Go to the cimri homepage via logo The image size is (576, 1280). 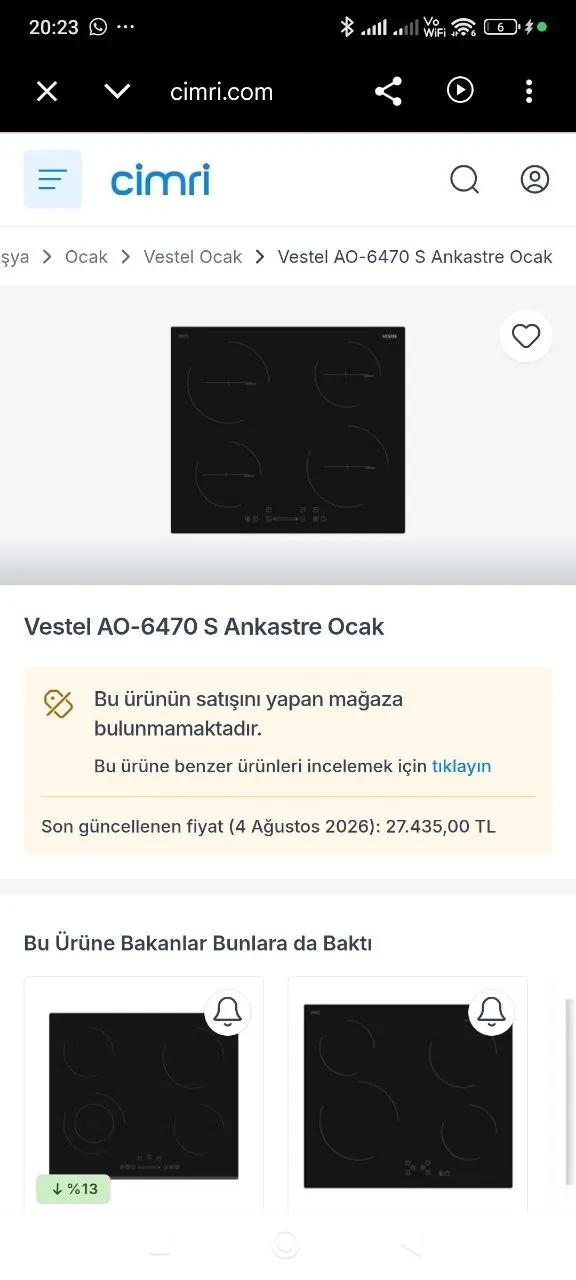[160, 180]
